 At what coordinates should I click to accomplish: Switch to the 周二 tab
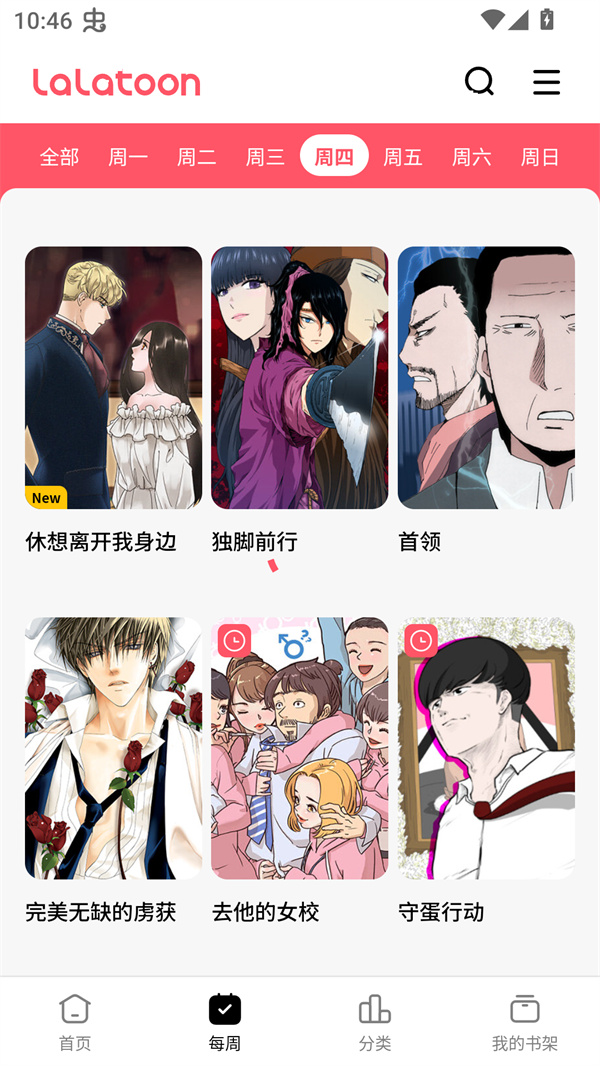197,157
